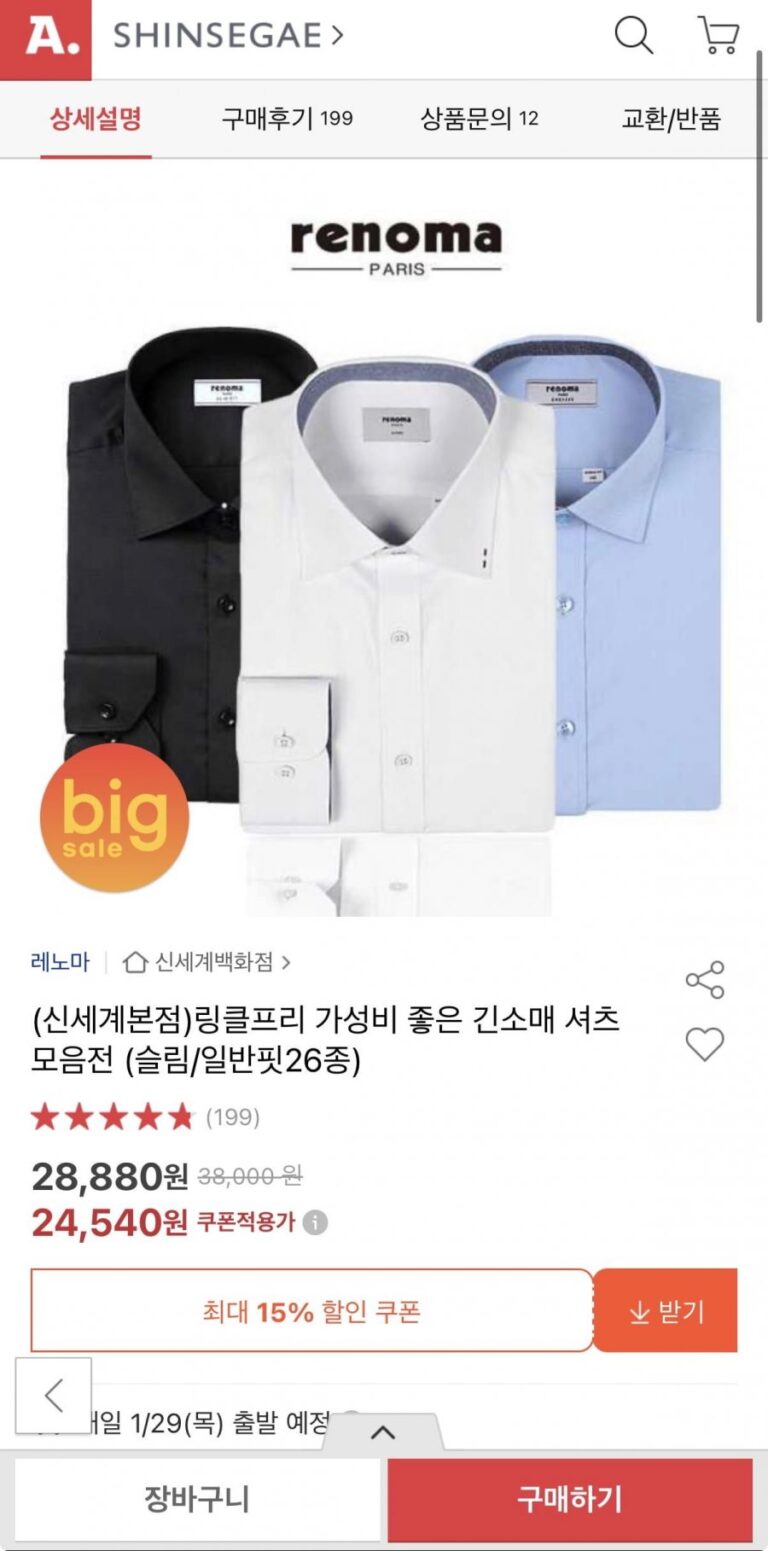
Task: Open the shopping cart icon
Action: pyautogui.click(x=717, y=37)
